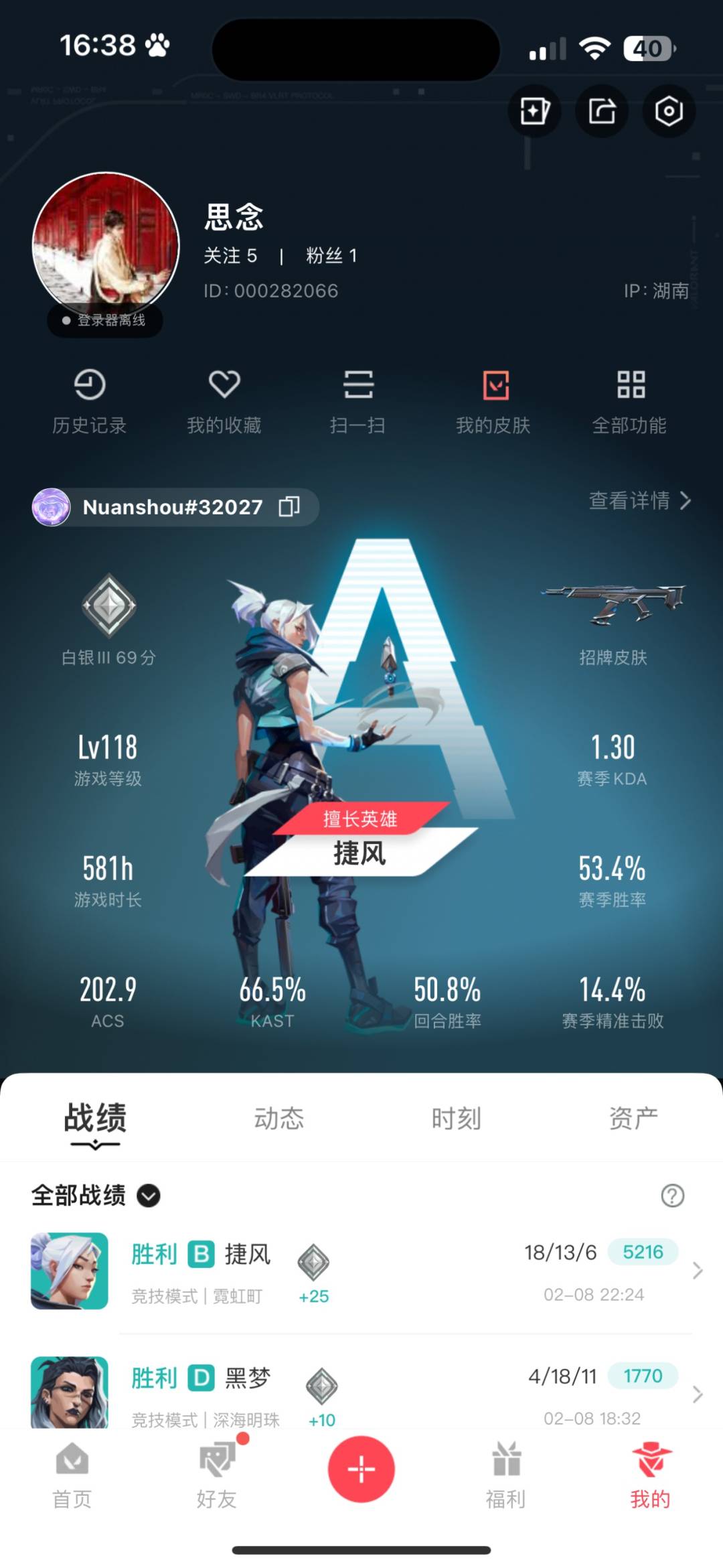Expand the 全部战绩 filter dropdown
Viewport: 723px width, 1568px height.
pyautogui.click(x=96, y=1196)
